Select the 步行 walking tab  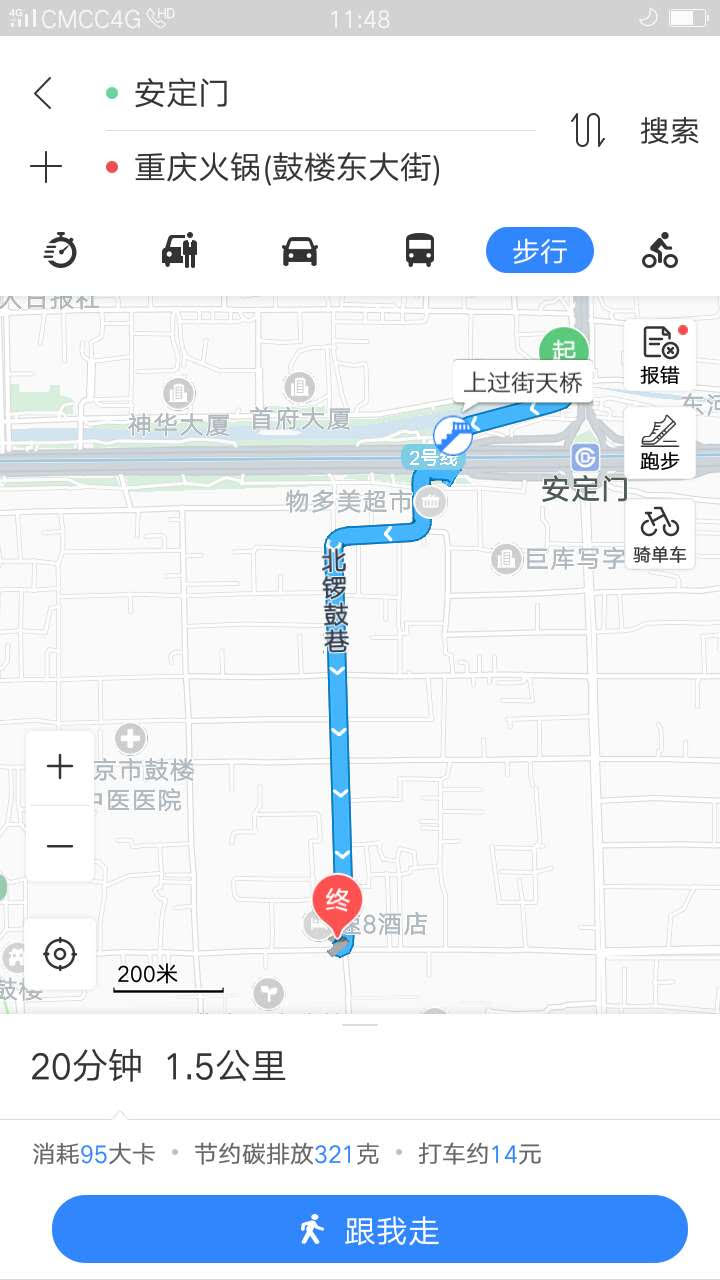pyautogui.click(x=540, y=250)
